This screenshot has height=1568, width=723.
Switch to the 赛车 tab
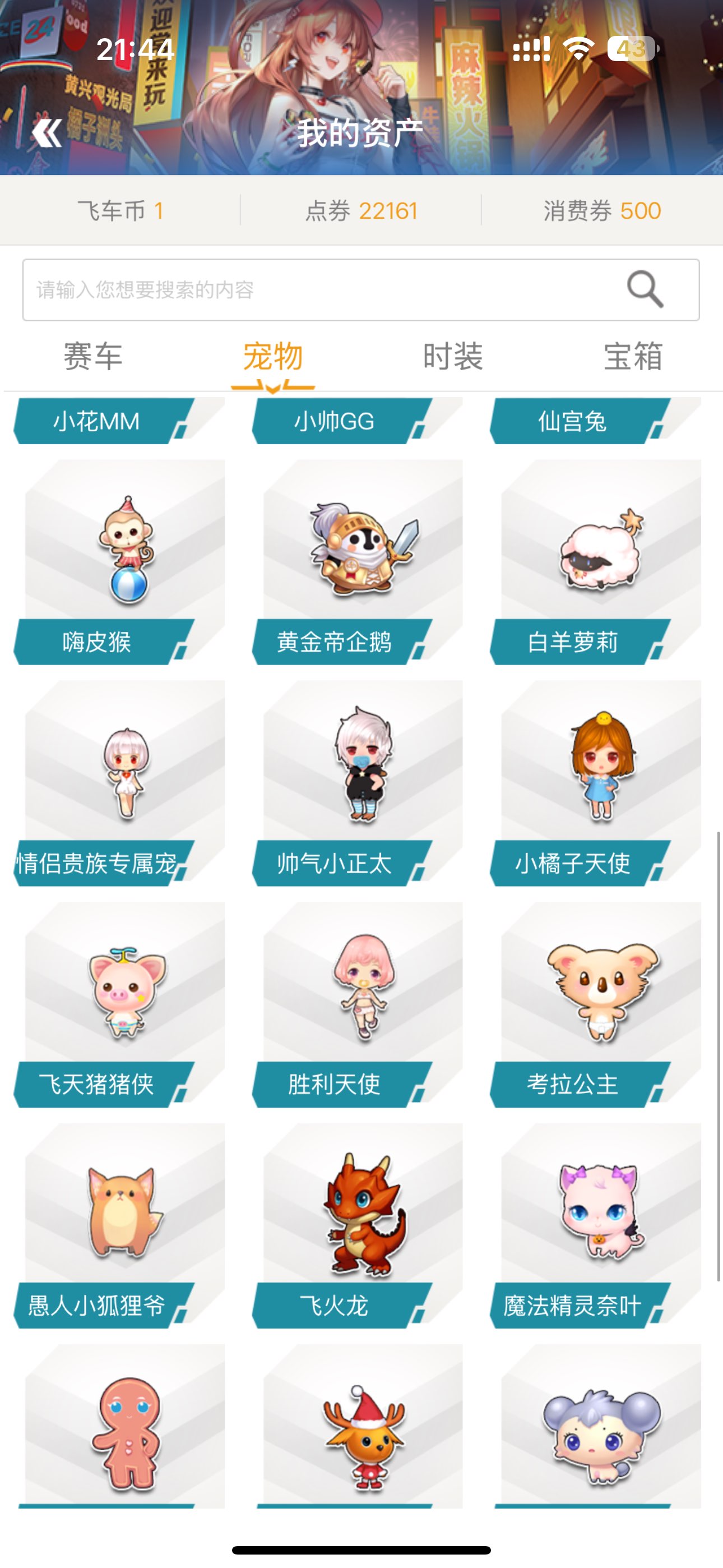[93, 357]
